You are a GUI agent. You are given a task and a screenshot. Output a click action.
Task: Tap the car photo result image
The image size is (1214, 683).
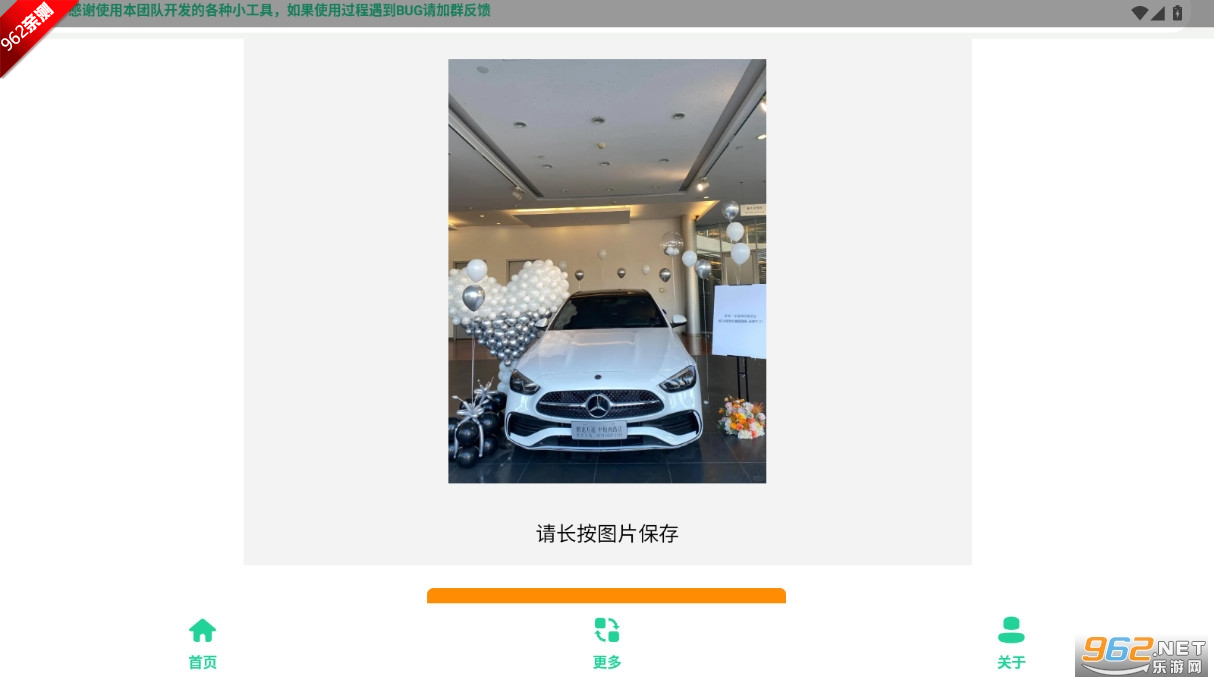pos(606,271)
